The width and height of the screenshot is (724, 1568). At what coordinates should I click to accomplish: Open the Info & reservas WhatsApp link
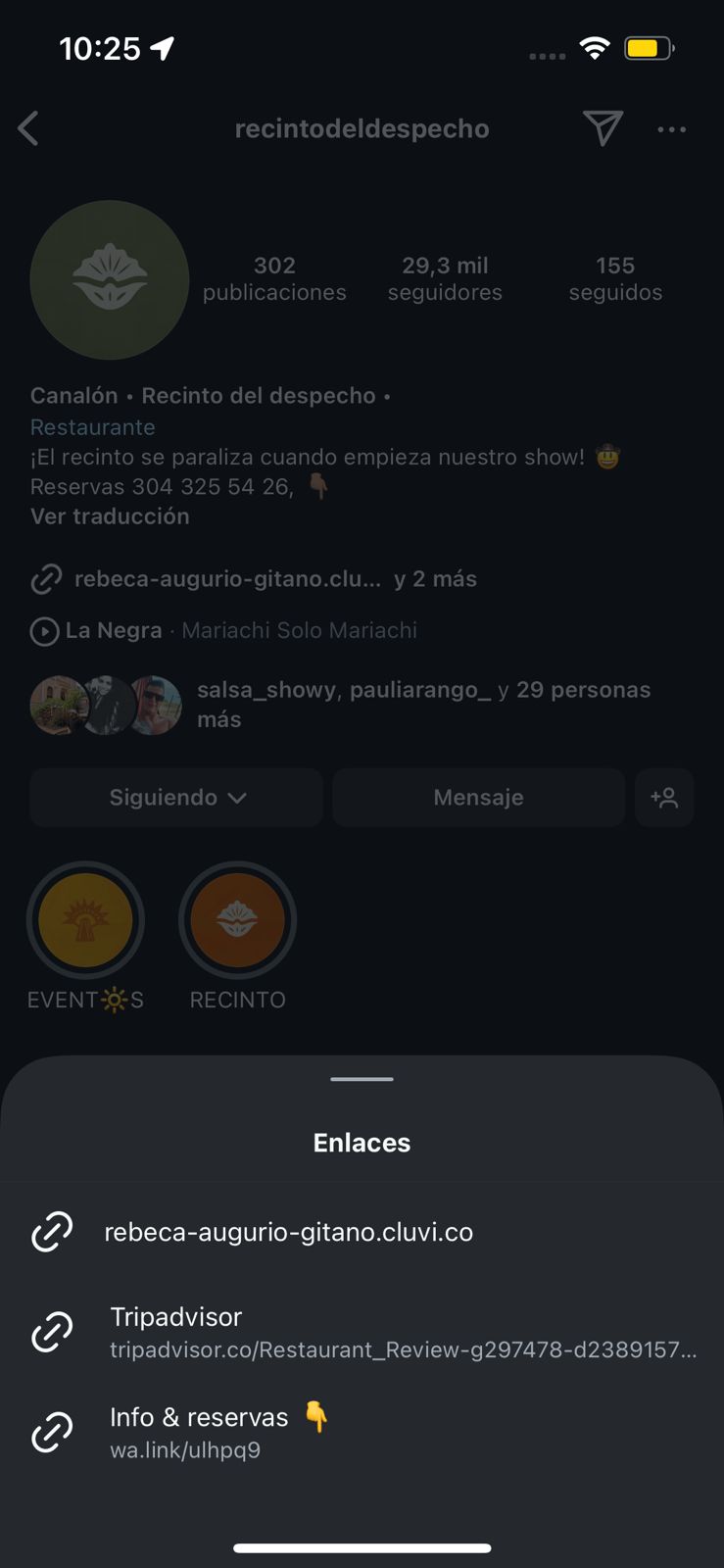coord(217,1432)
